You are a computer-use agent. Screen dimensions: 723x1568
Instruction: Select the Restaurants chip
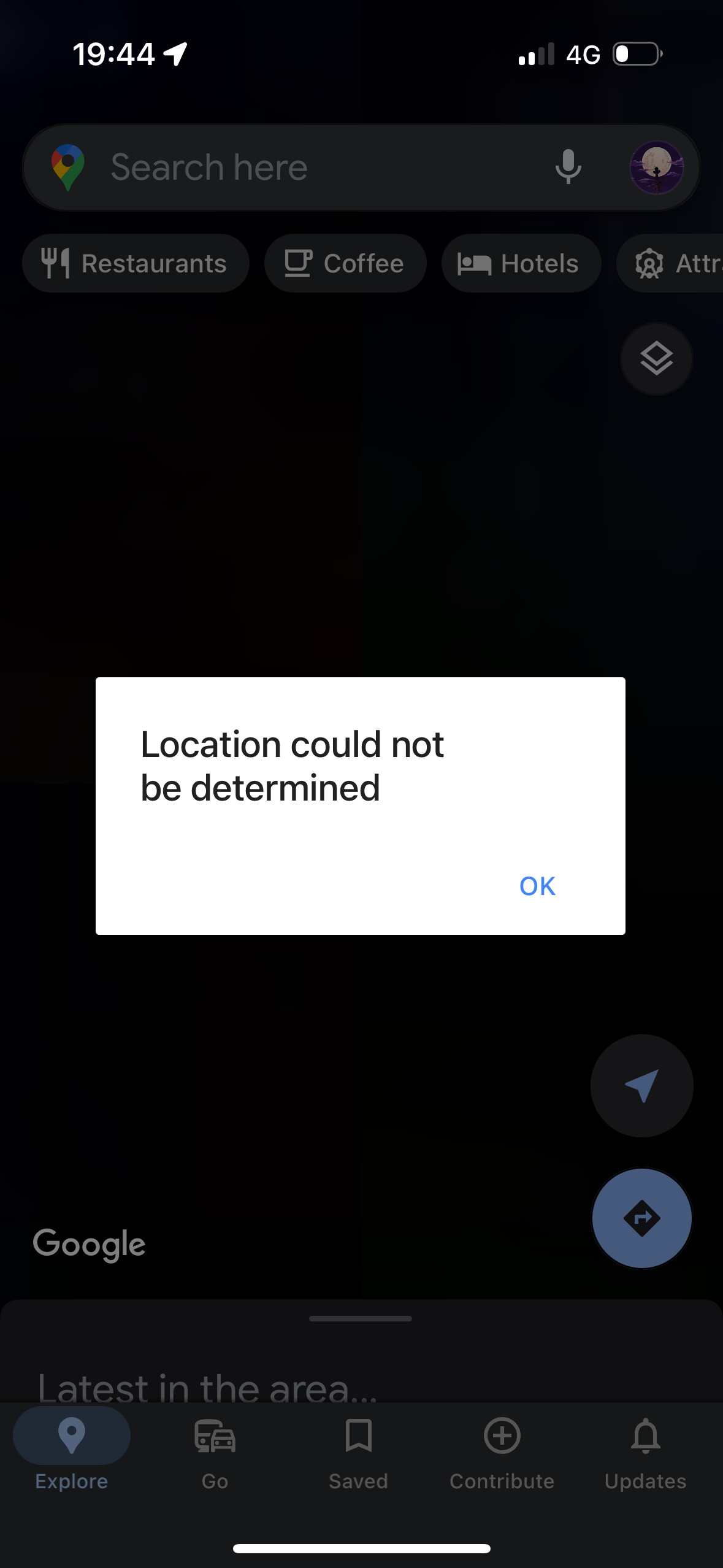[x=136, y=263]
